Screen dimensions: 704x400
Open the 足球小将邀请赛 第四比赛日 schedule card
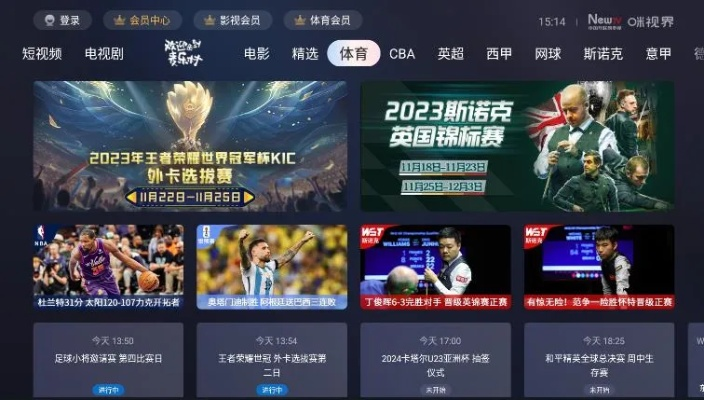pyautogui.click(x=108, y=358)
